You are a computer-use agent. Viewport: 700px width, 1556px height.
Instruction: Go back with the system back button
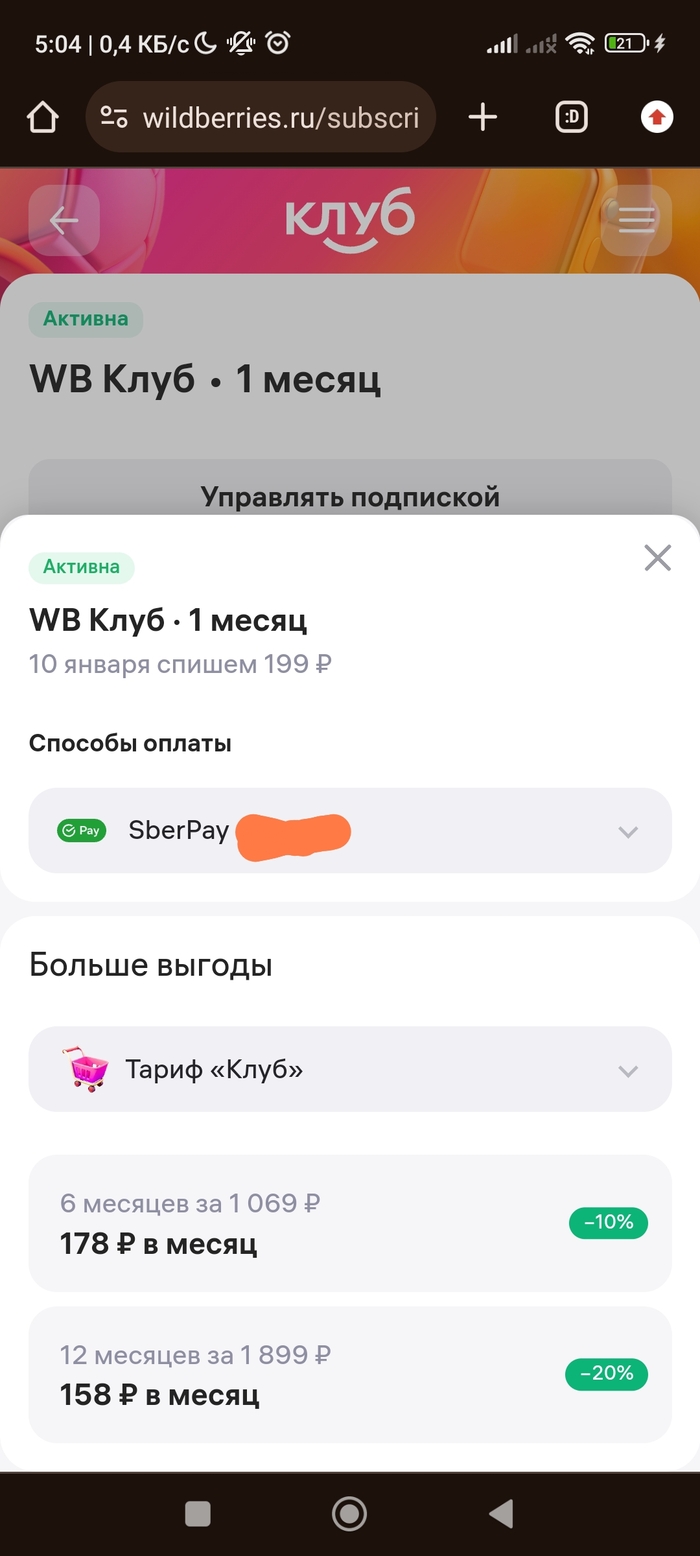point(501,1514)
